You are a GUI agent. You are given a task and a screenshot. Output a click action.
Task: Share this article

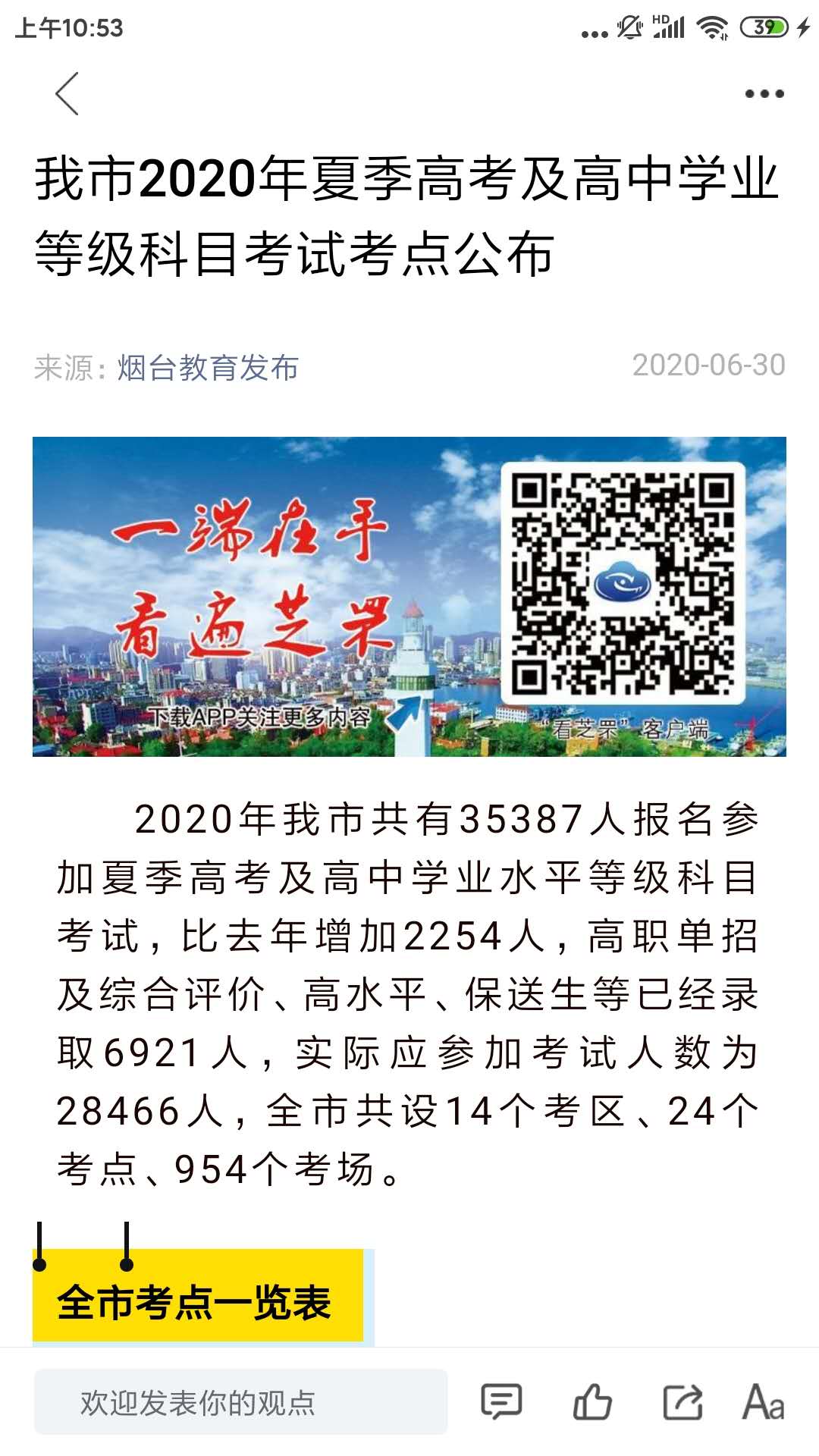(x=682, y=1401)
